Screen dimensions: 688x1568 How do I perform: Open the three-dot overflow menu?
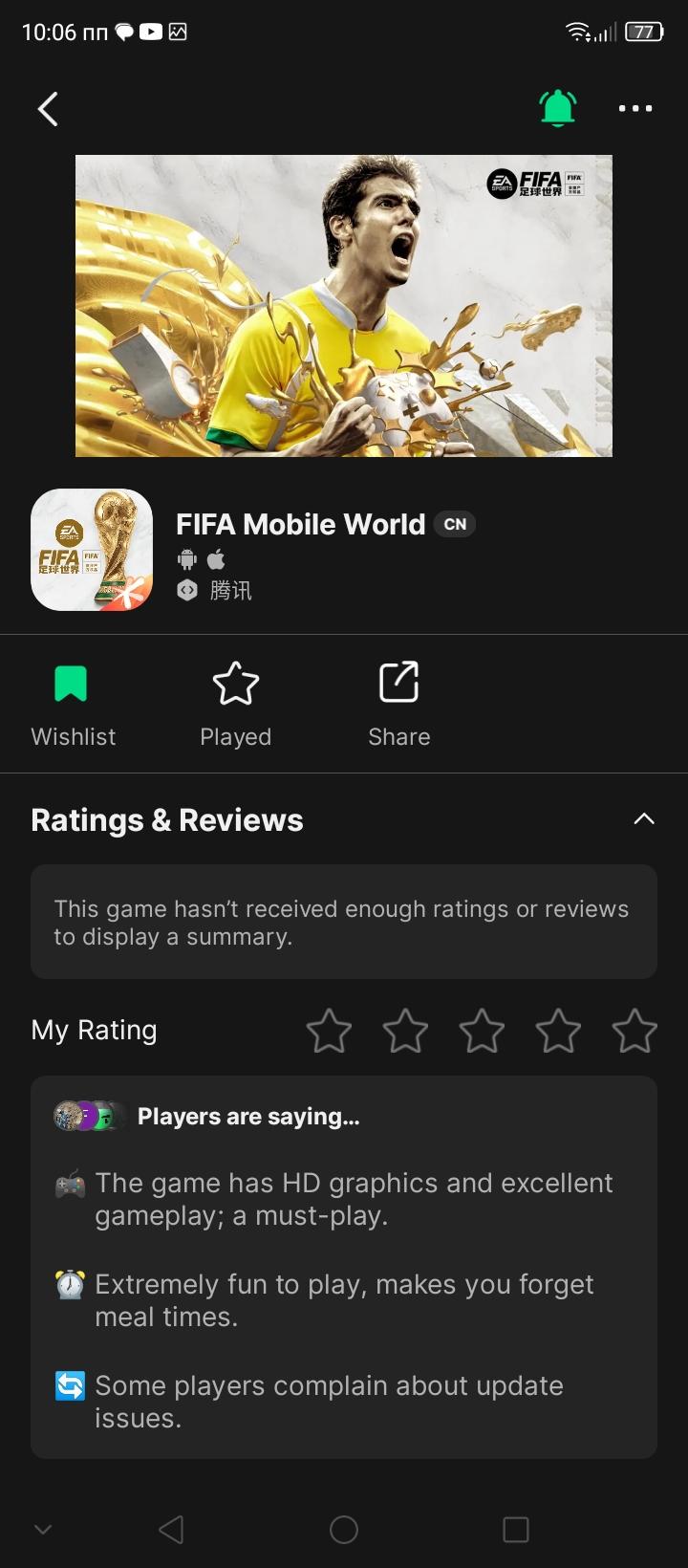tap(635, 109)
